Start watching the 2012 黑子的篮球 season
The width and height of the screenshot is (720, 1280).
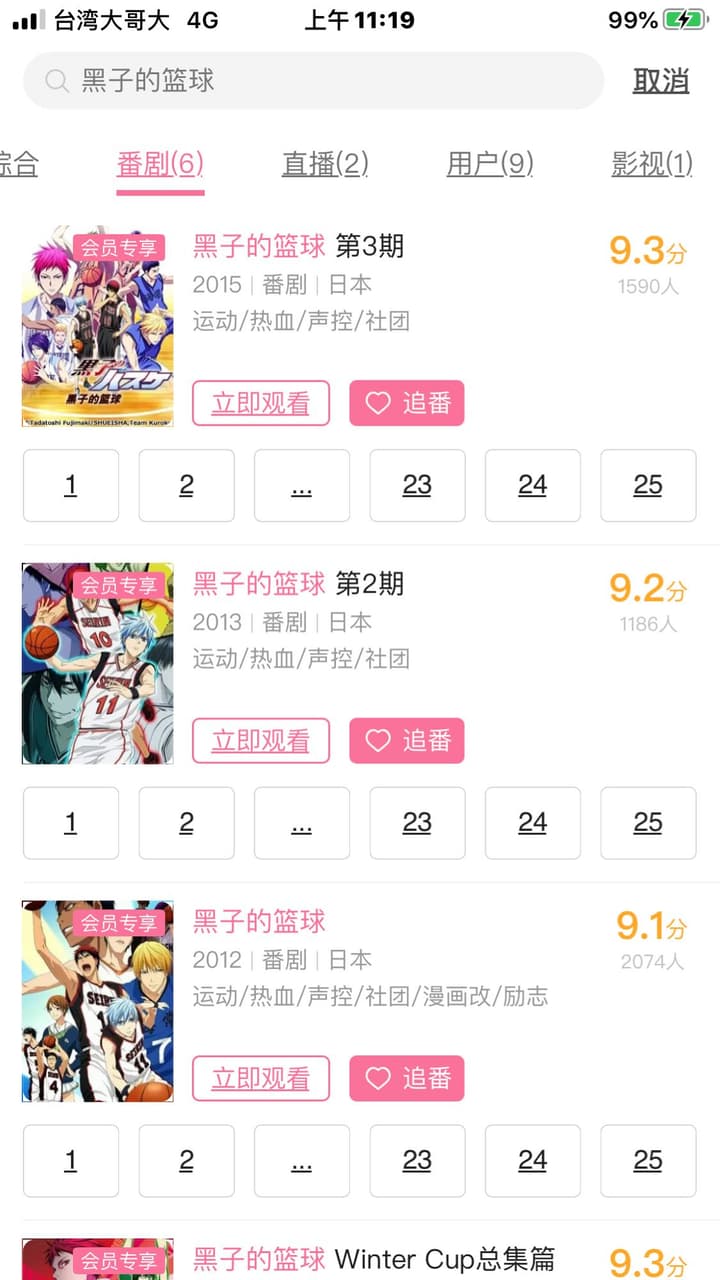click(261, 1078)
